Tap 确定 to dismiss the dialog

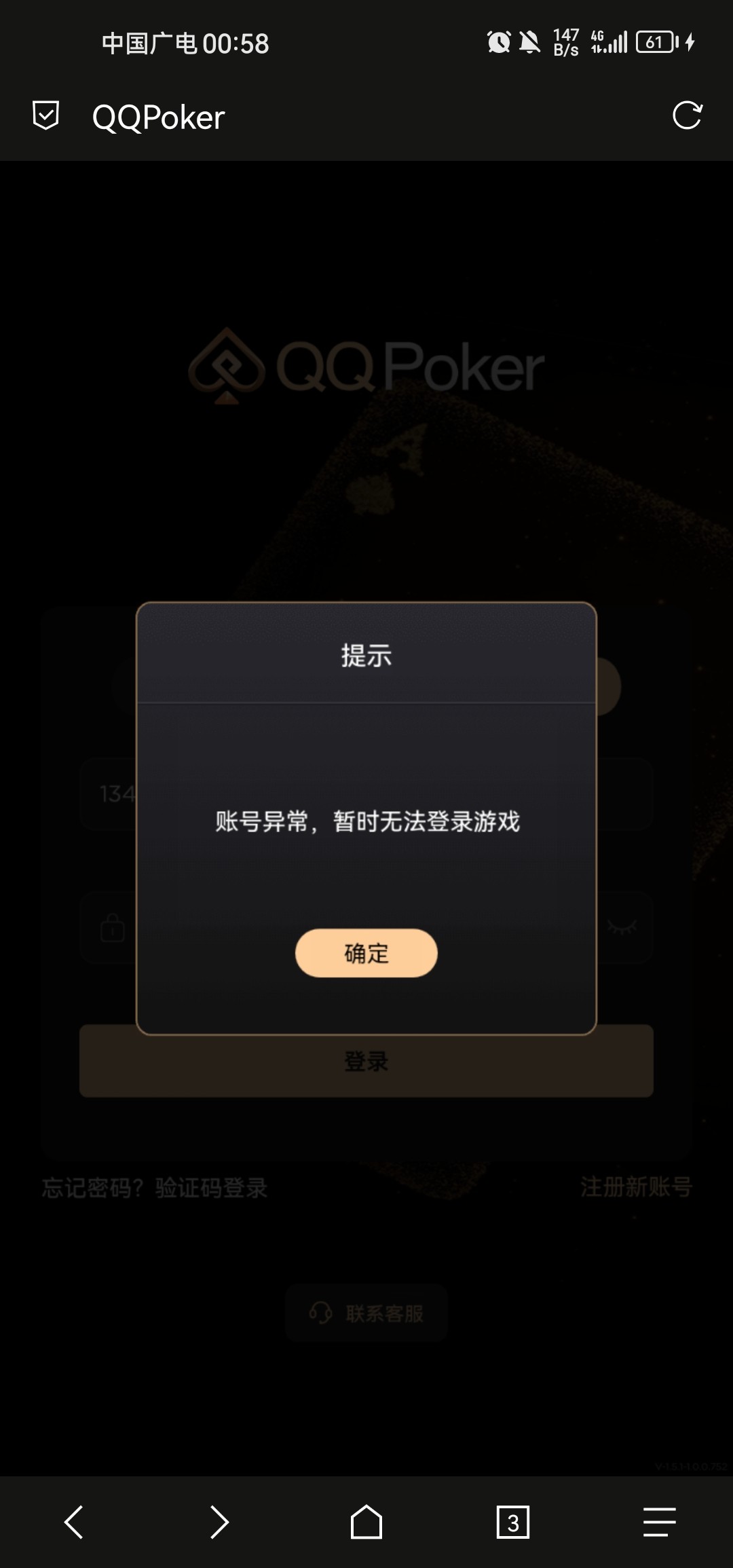pos(366,953)
